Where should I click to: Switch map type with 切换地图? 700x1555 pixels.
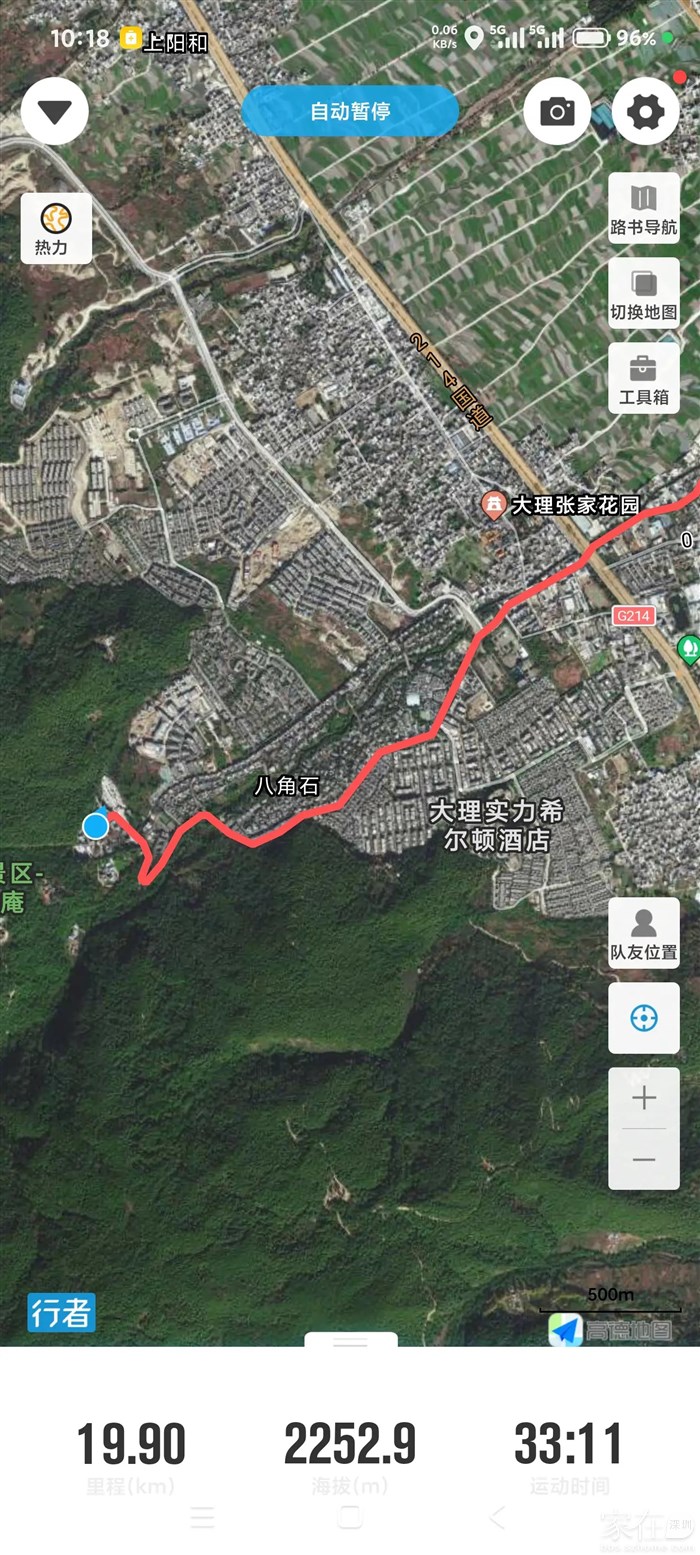[x=644, y=293]
